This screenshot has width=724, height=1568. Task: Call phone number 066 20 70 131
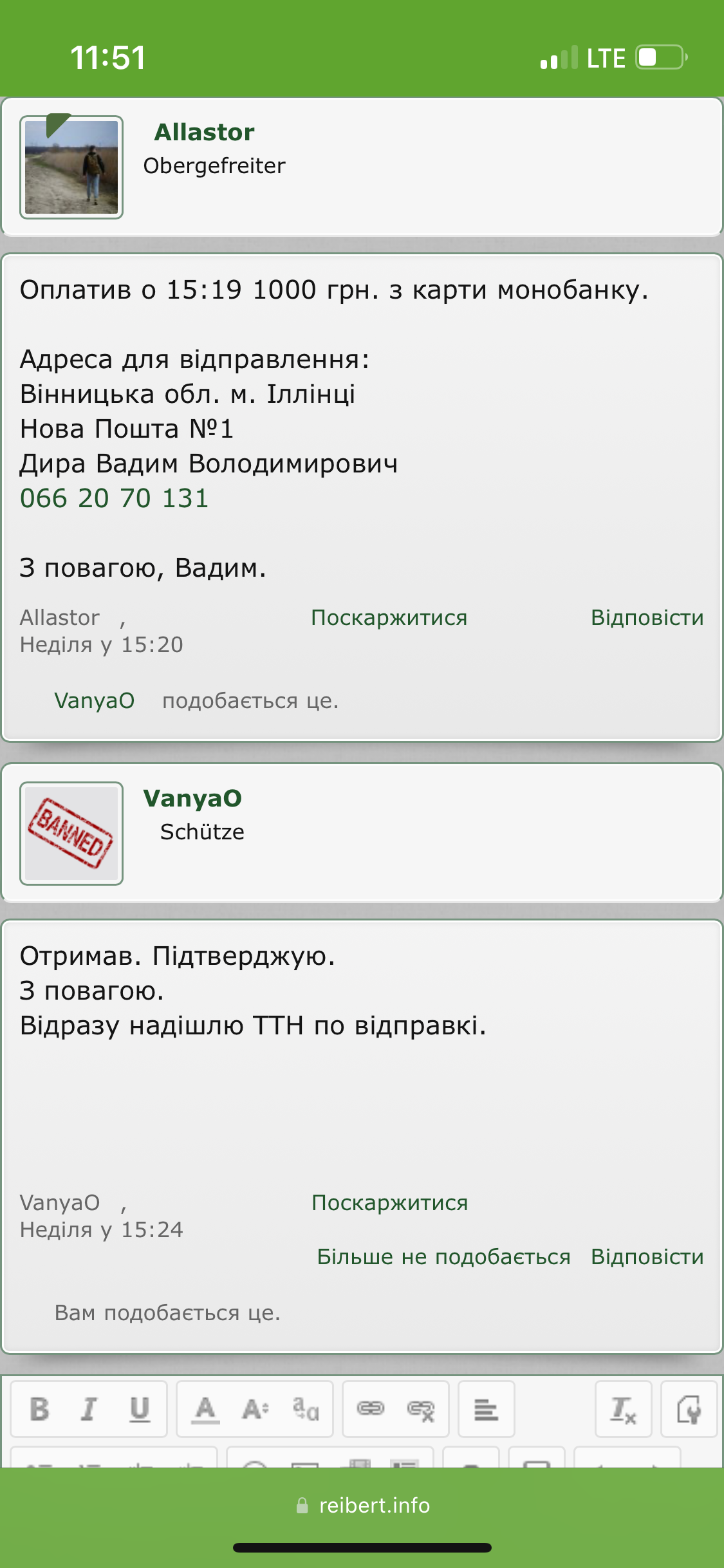pyautogui.click(x=114, y=498)
